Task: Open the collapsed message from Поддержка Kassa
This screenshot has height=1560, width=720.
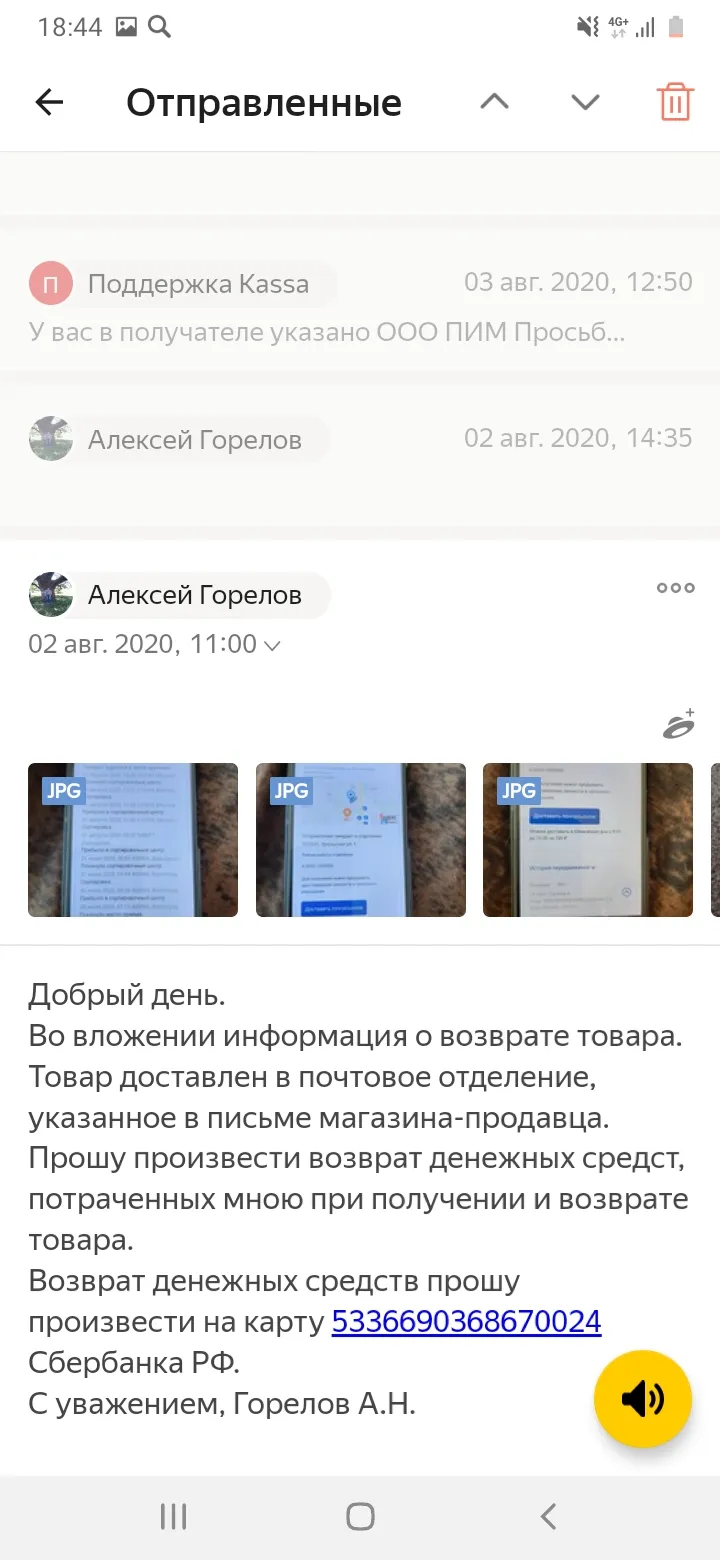Action: click(360, 304)
